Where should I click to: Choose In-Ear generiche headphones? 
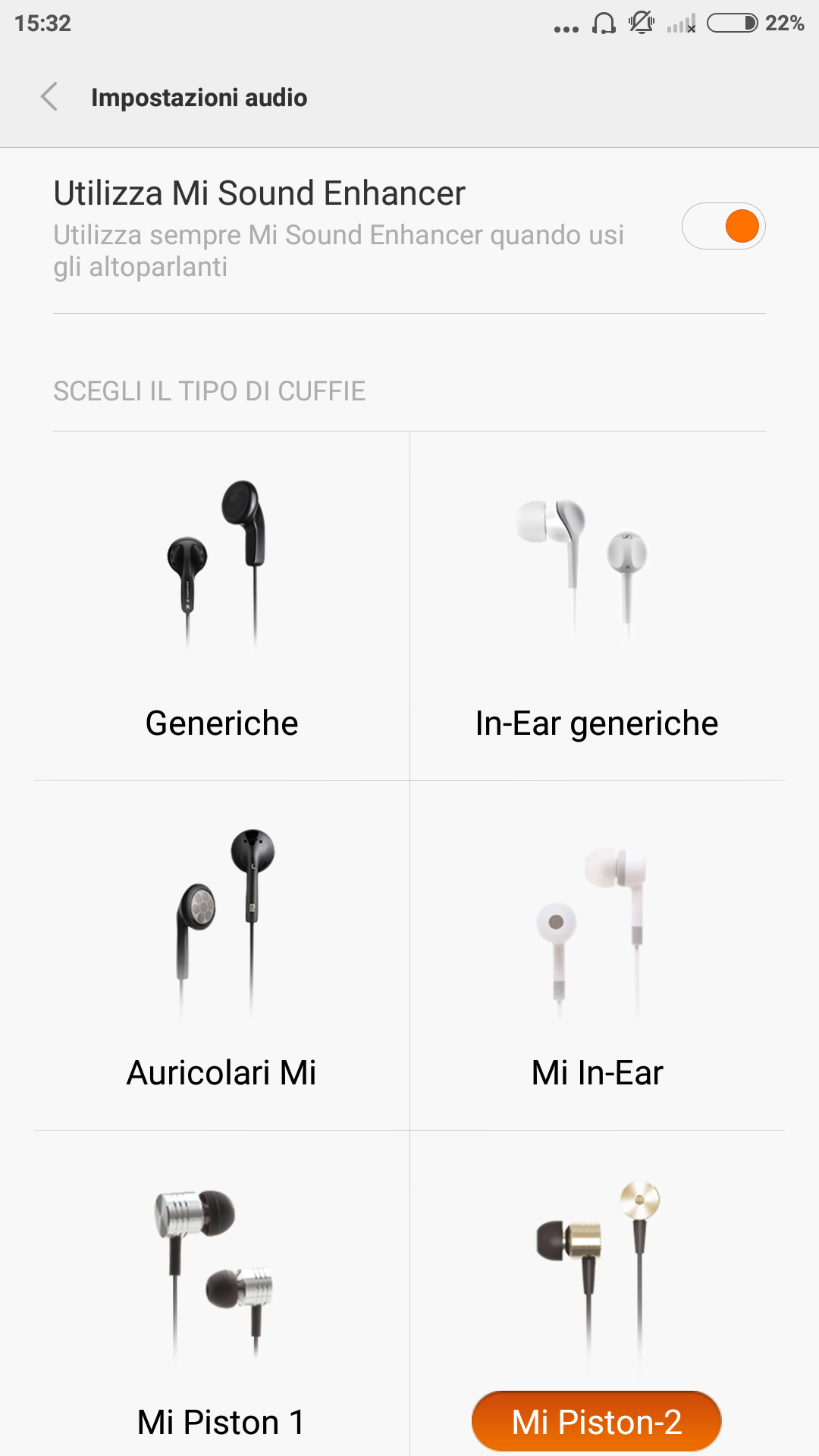pos(597,607)
